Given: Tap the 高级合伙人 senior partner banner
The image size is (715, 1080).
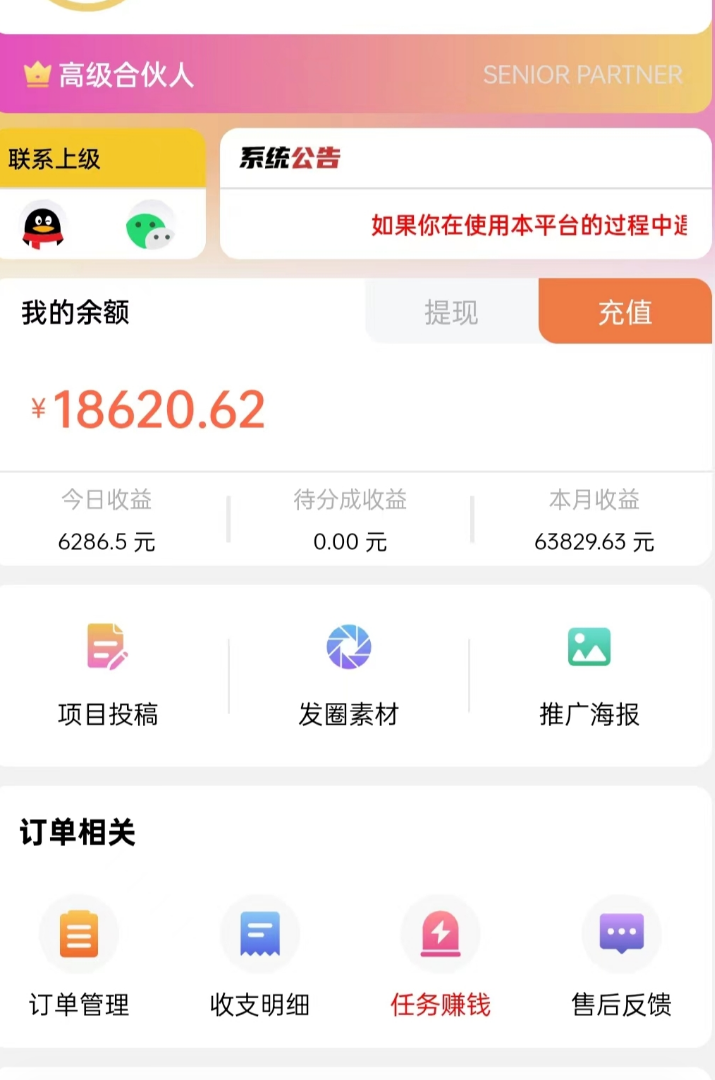Looking at the screenshot, I should click(x=355, y=74).
